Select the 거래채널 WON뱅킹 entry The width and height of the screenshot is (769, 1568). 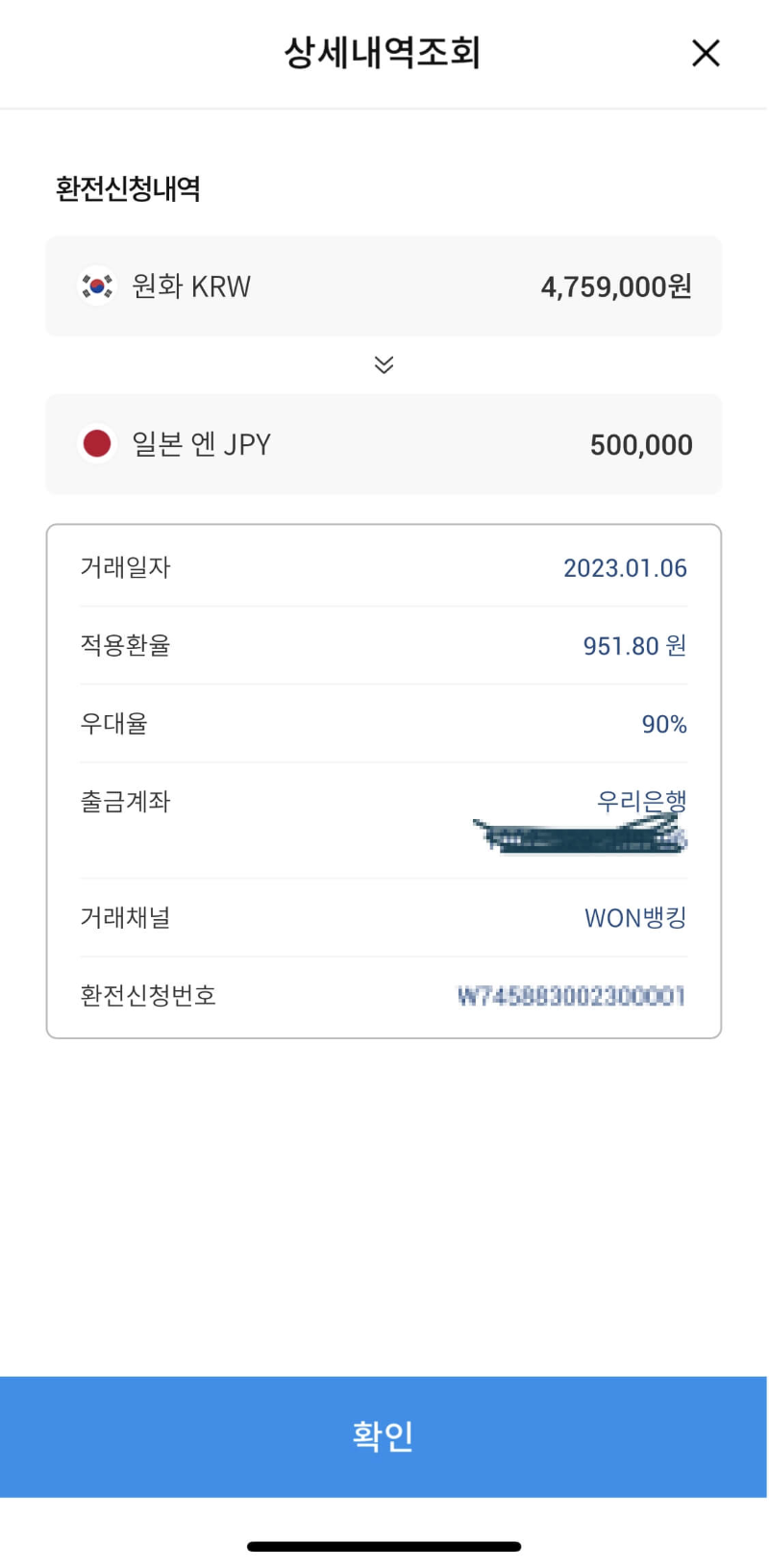point(633,918)
